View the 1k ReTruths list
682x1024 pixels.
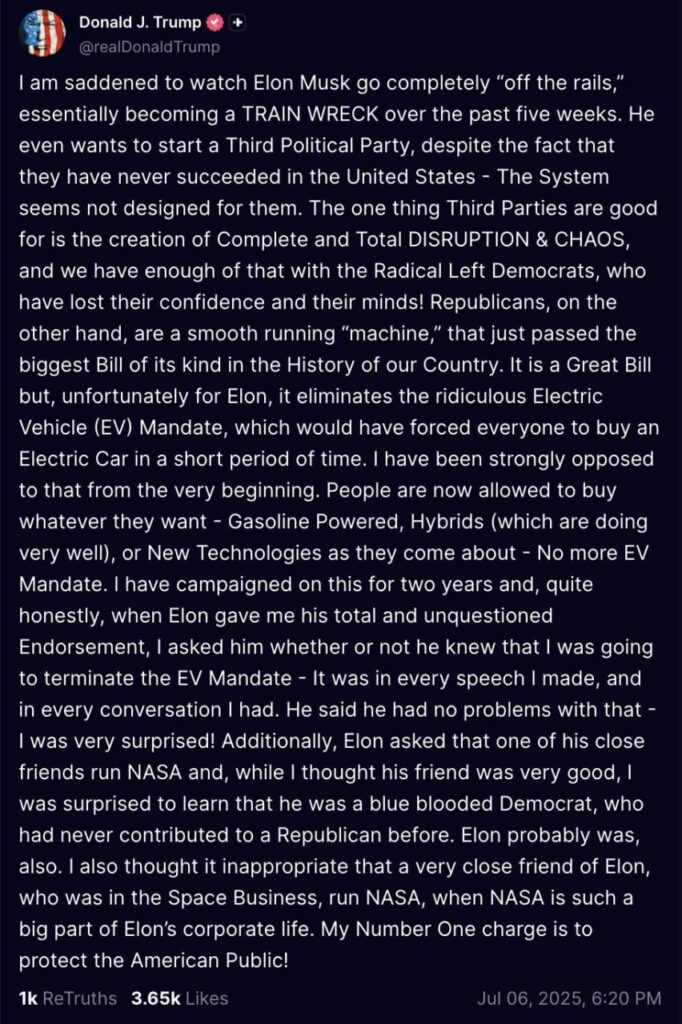[67, 998]
